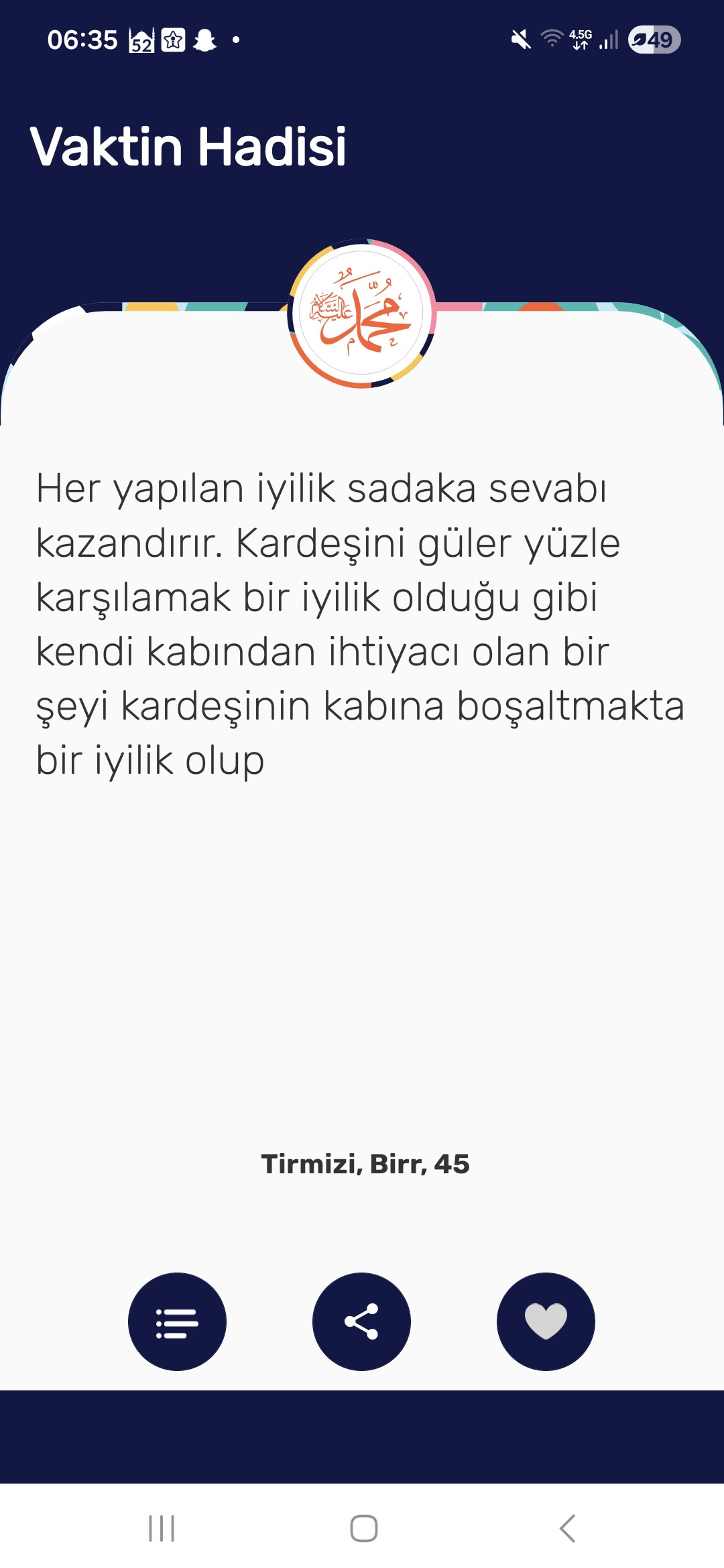
Task: Open the recent apps overview
Action: [162, 1528]
